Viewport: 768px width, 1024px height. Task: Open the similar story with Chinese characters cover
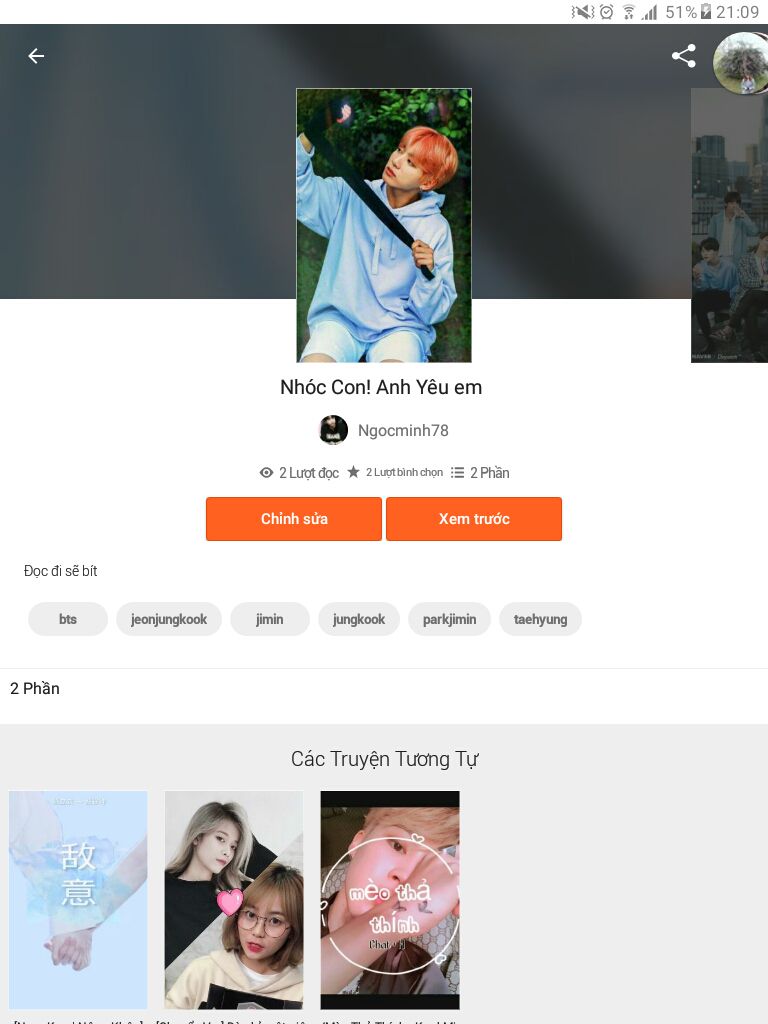[x=78, y=900]
